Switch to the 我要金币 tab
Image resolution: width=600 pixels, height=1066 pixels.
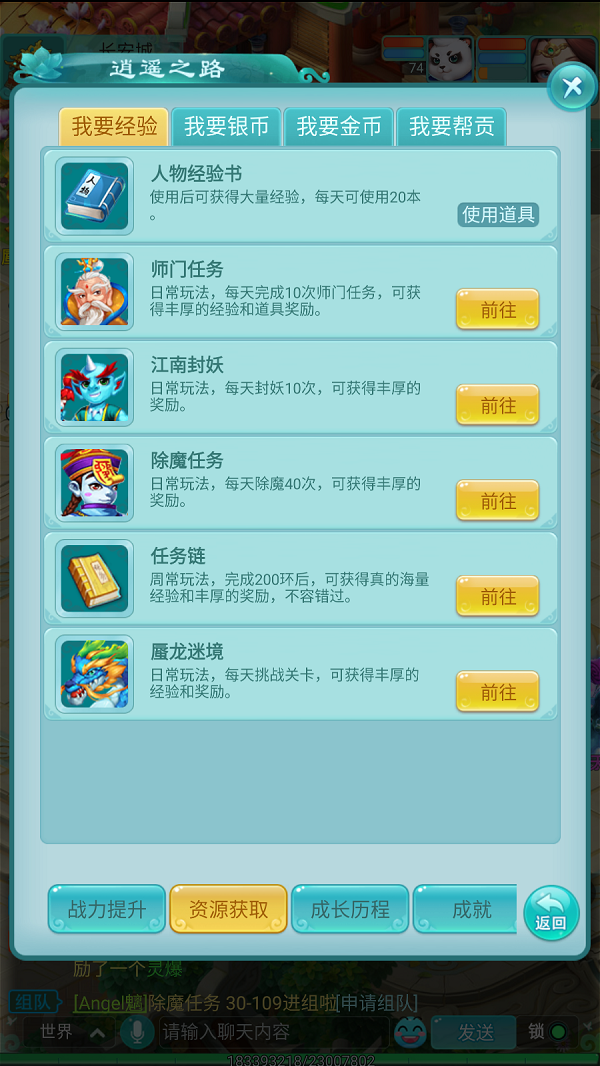(x=339, y=127)
